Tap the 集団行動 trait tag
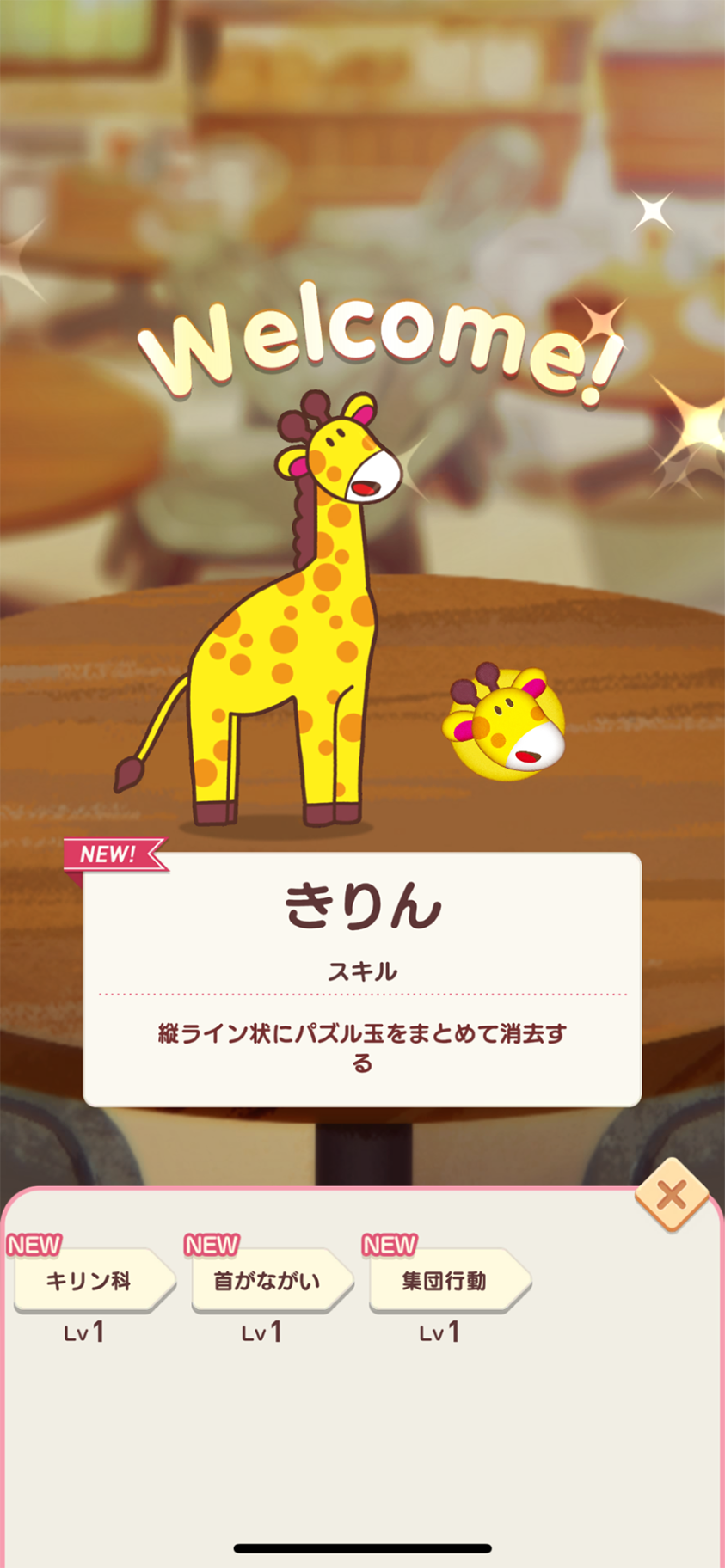Image resolution: width=725 pixels, height=1568 pixels. [445, 1281]
